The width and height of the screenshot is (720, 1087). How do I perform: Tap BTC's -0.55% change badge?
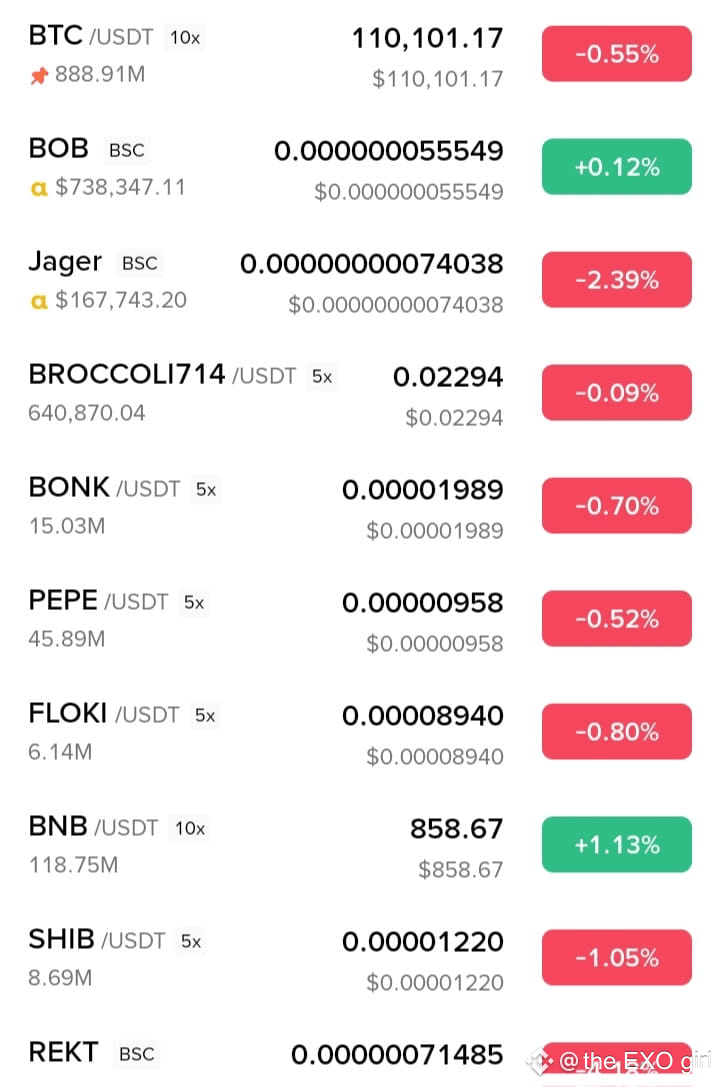[617, 54]
